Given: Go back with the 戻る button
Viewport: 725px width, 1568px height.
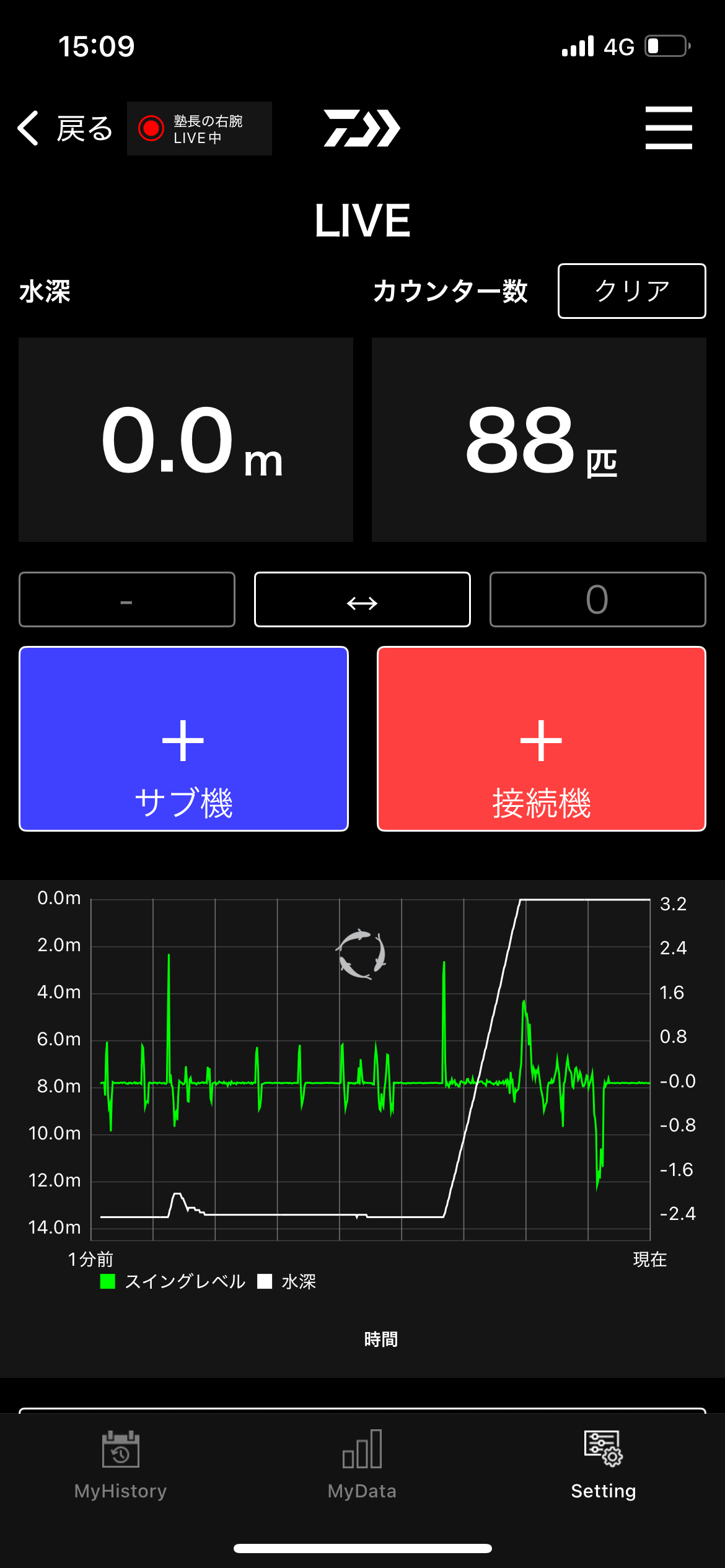Looking at the screenshot, I should click(x=65, y=128).
